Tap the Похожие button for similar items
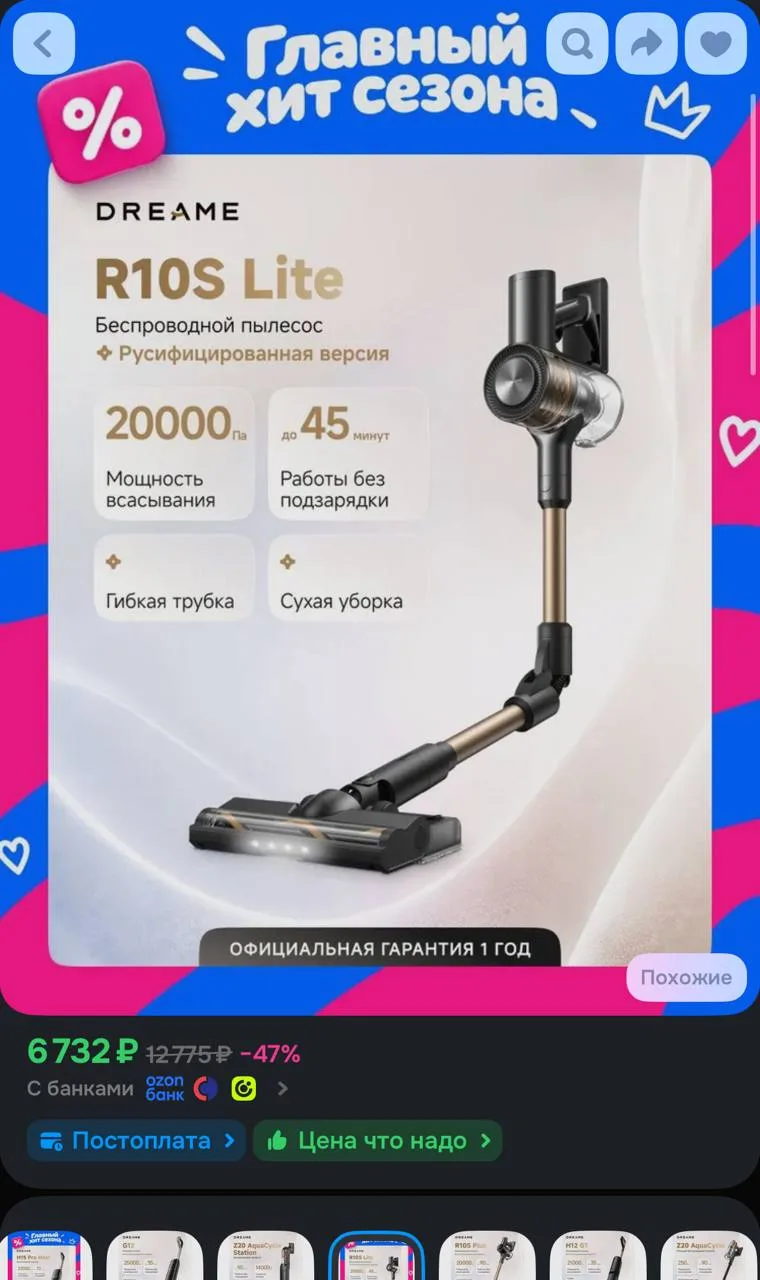 [686, 977]
